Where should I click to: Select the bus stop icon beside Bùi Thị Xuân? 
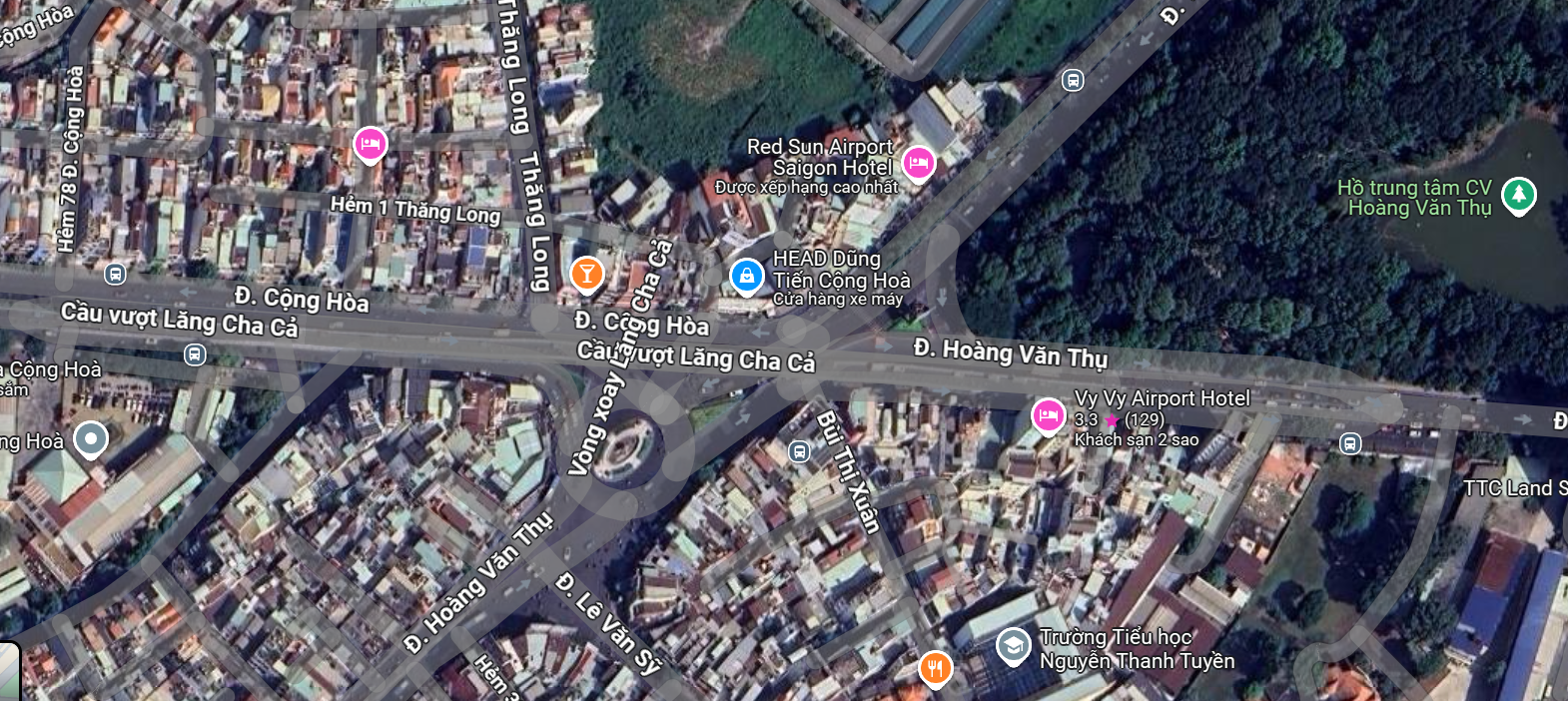(799, 451)
